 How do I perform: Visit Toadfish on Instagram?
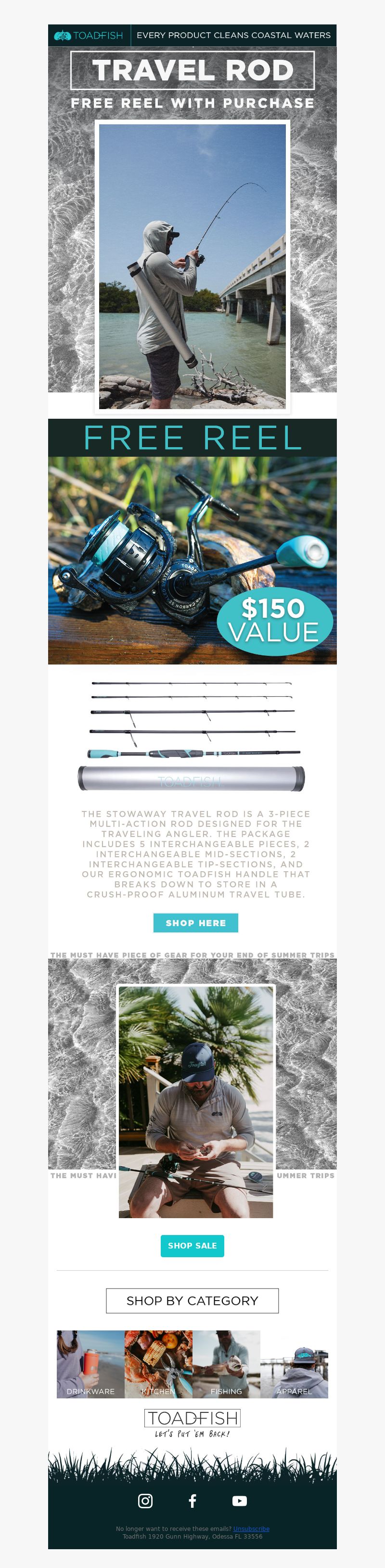pyautogui.click(x=145, y=1501)
